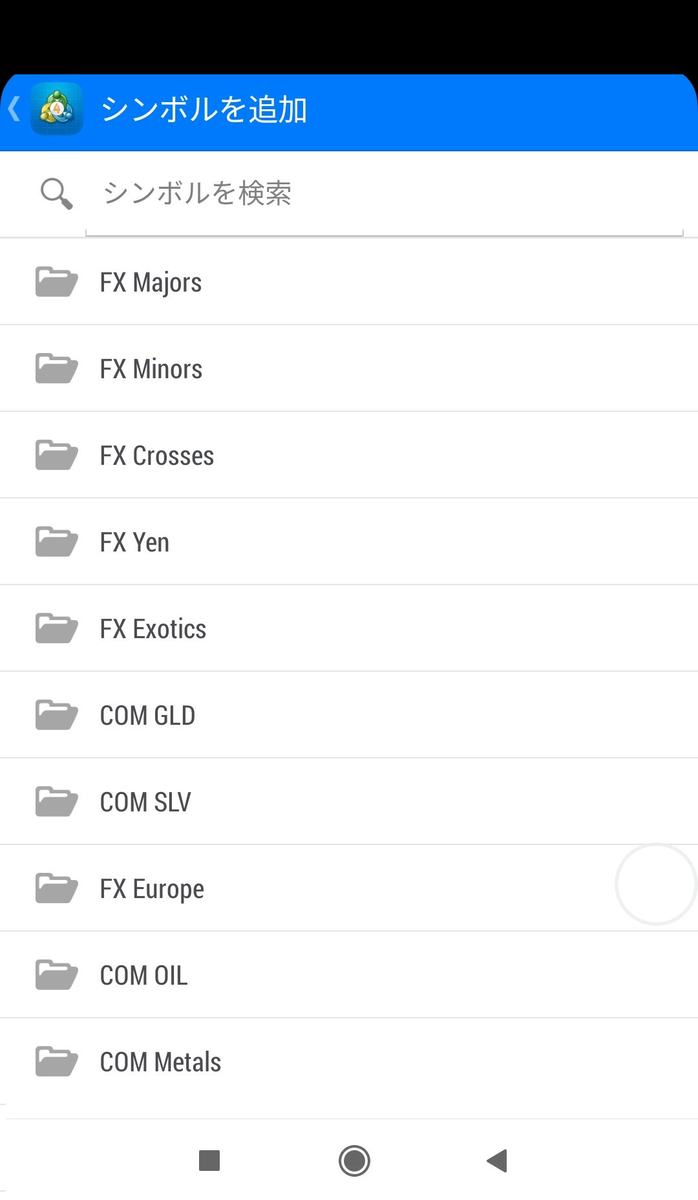Open the COM GLD folder
The width and height of the screenshot is (698, 1200).
(147, 716)
